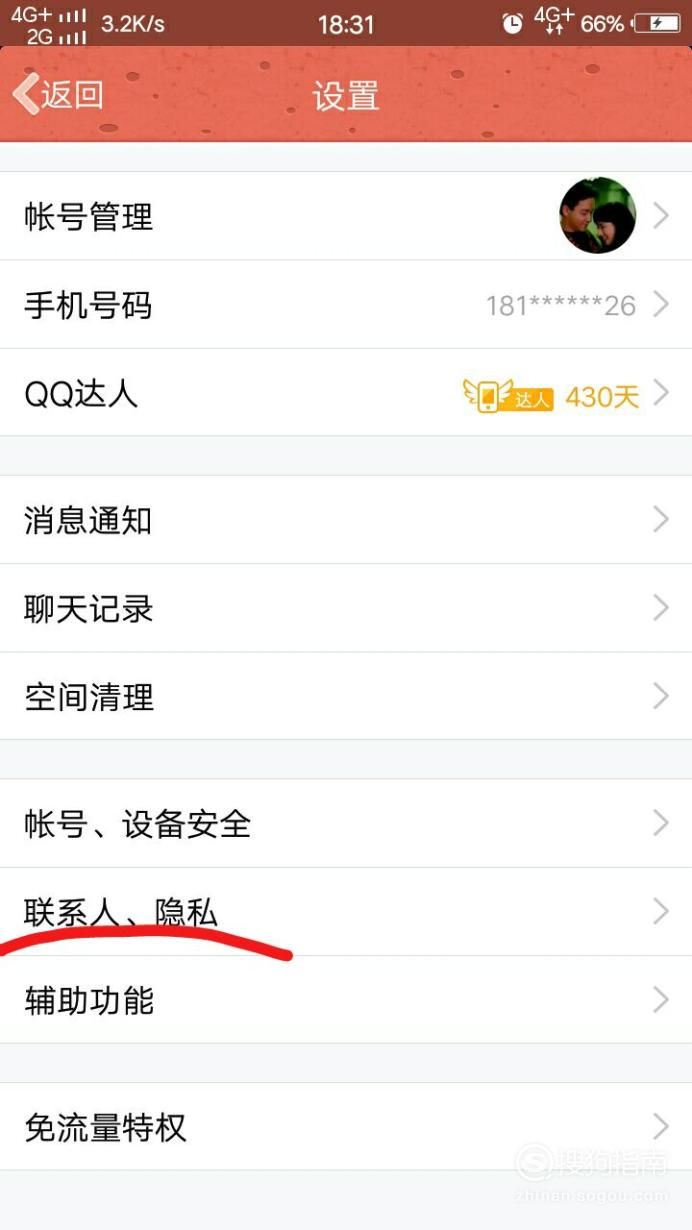Tap 联系人、隐私 contacts and privacy
Image resolution: width=692 pixels, height=1230 pixels.
coord(346,911)
